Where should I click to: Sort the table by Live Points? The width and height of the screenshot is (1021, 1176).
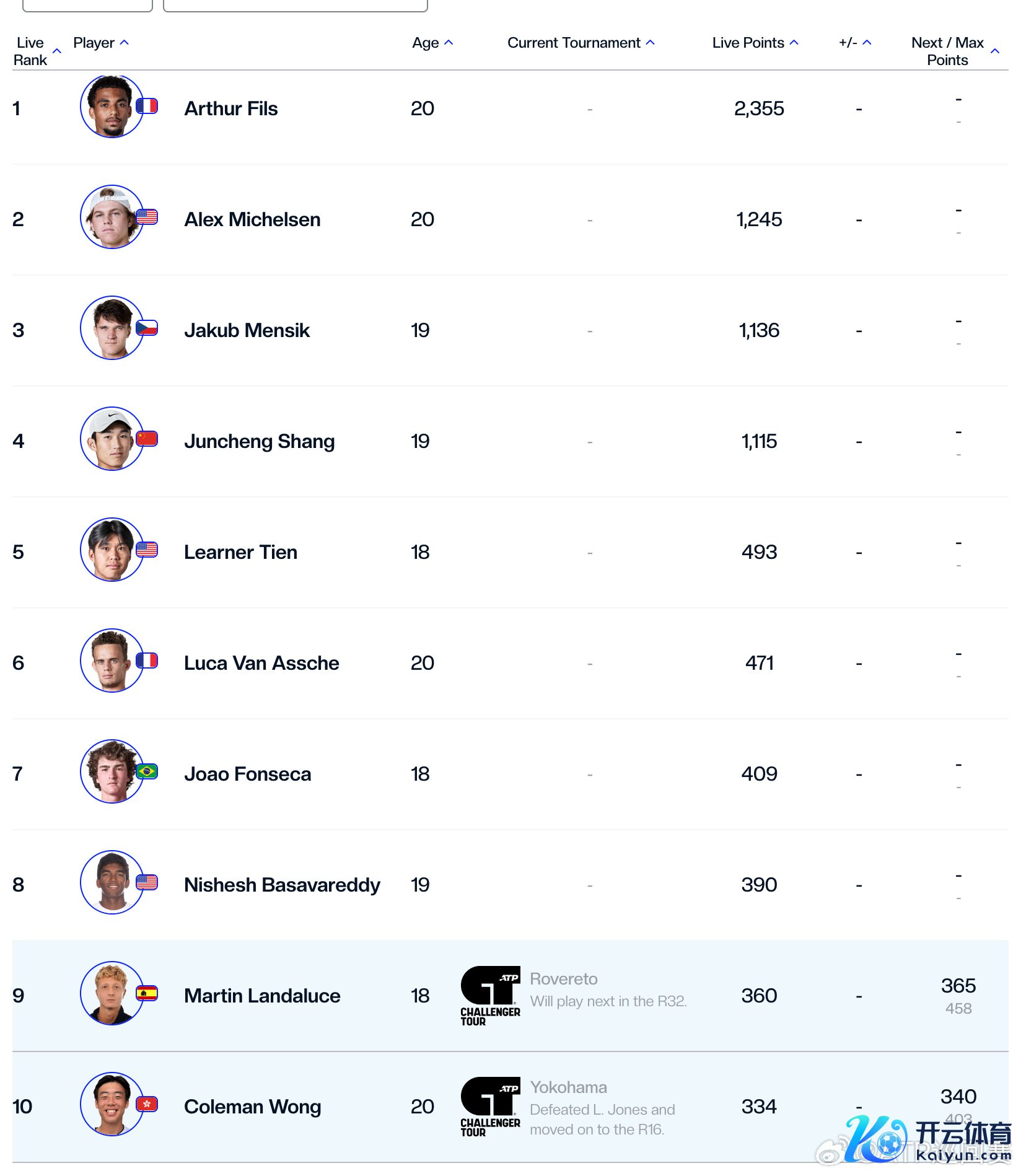tap(754, 43)
